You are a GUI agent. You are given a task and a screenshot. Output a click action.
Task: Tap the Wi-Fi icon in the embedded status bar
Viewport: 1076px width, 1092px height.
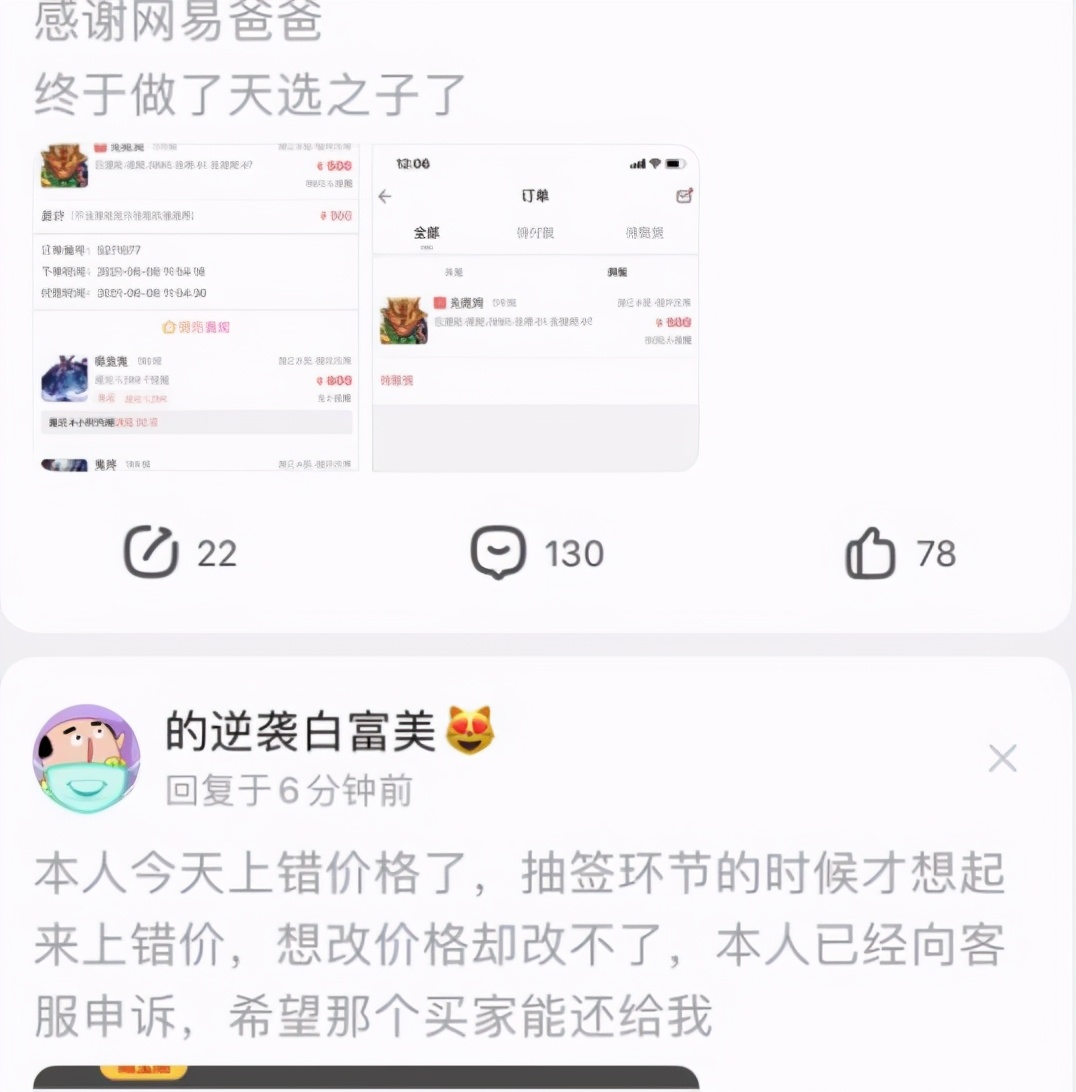coord(655,163)
